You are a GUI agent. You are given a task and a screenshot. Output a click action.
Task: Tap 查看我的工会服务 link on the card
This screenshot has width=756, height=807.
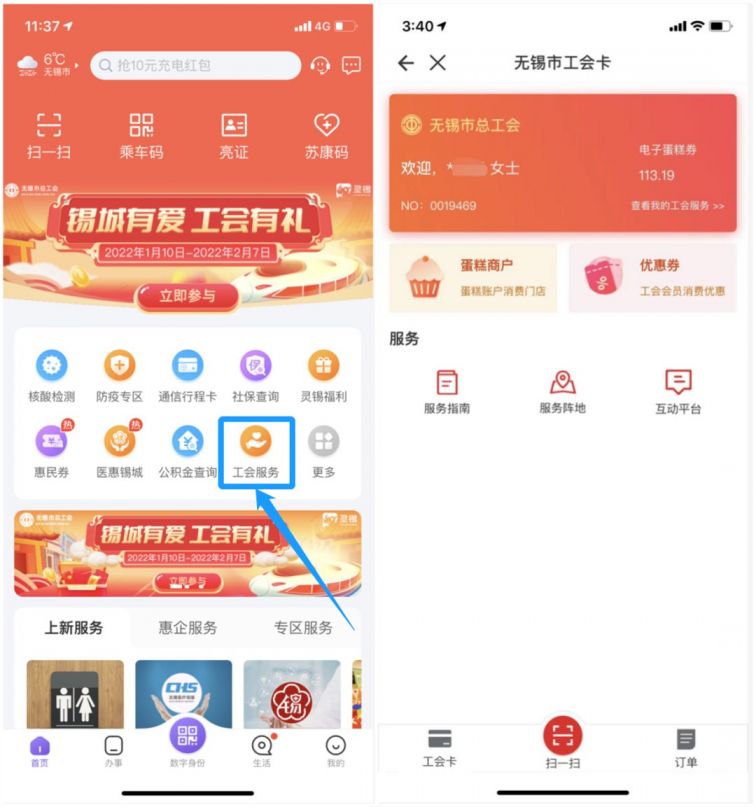(x=677, y=206)
